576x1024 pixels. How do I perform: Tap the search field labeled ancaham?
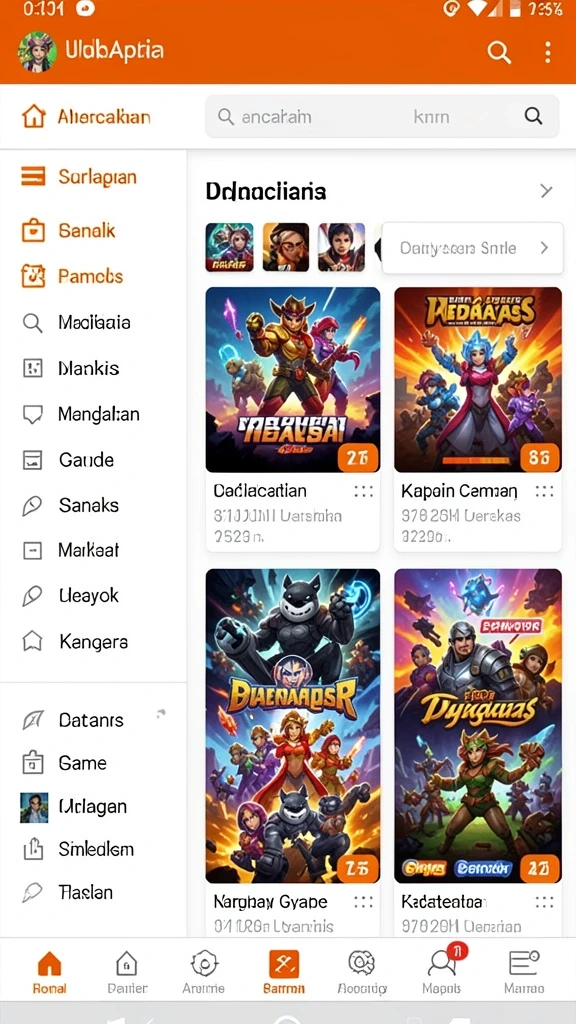click(x=382, y=117)
